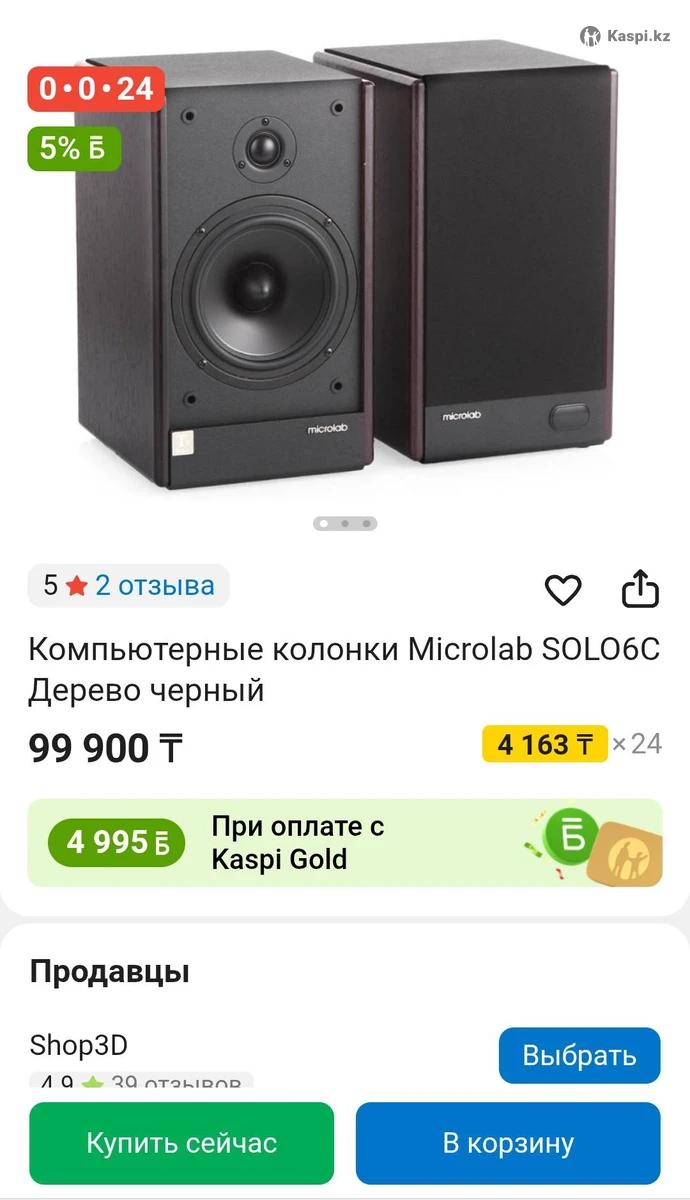Add speakers to favorites with heart icon

[x=562, y=590]
